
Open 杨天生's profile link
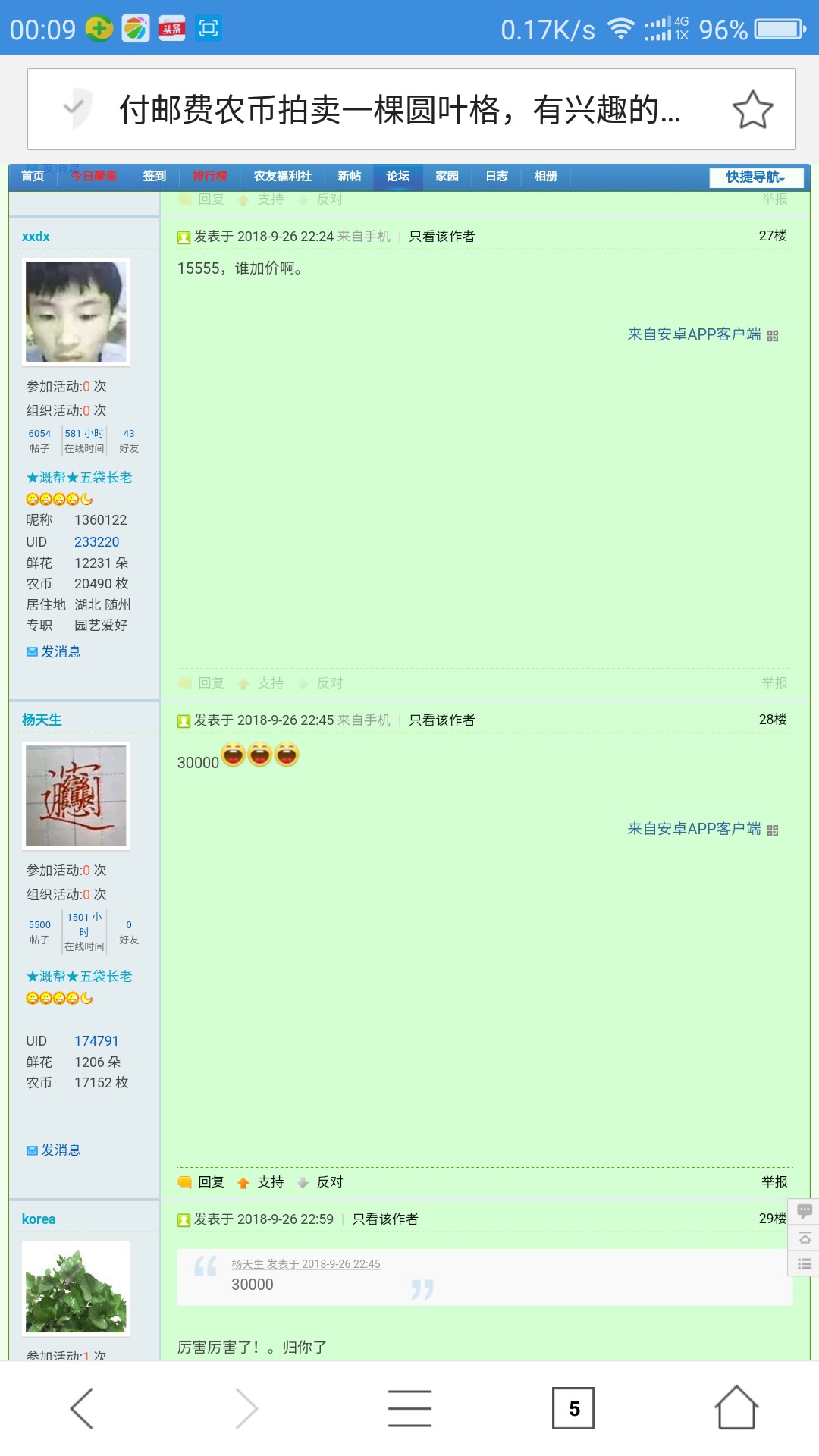tap(42, 720)
